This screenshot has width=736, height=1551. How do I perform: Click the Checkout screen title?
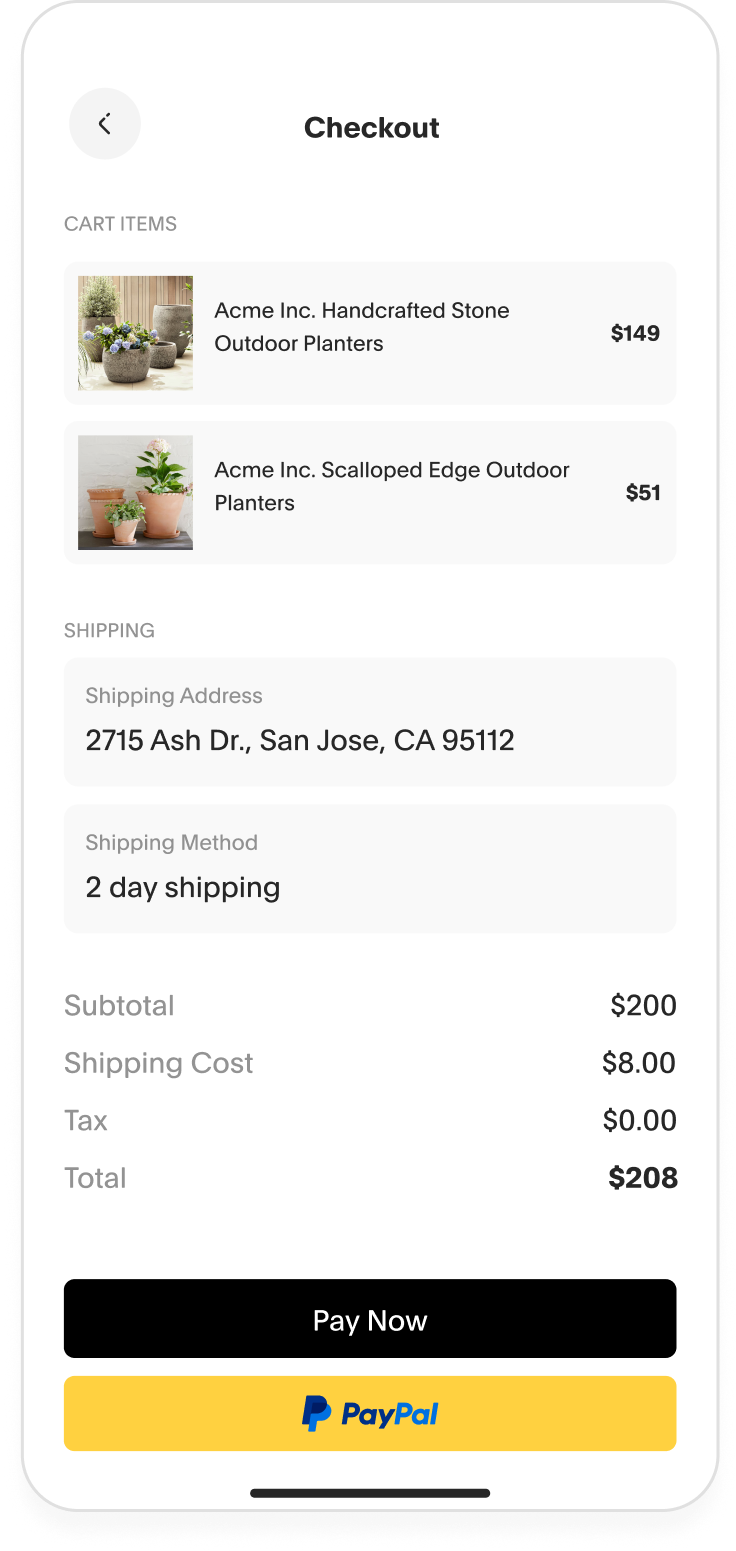(371, 127)
